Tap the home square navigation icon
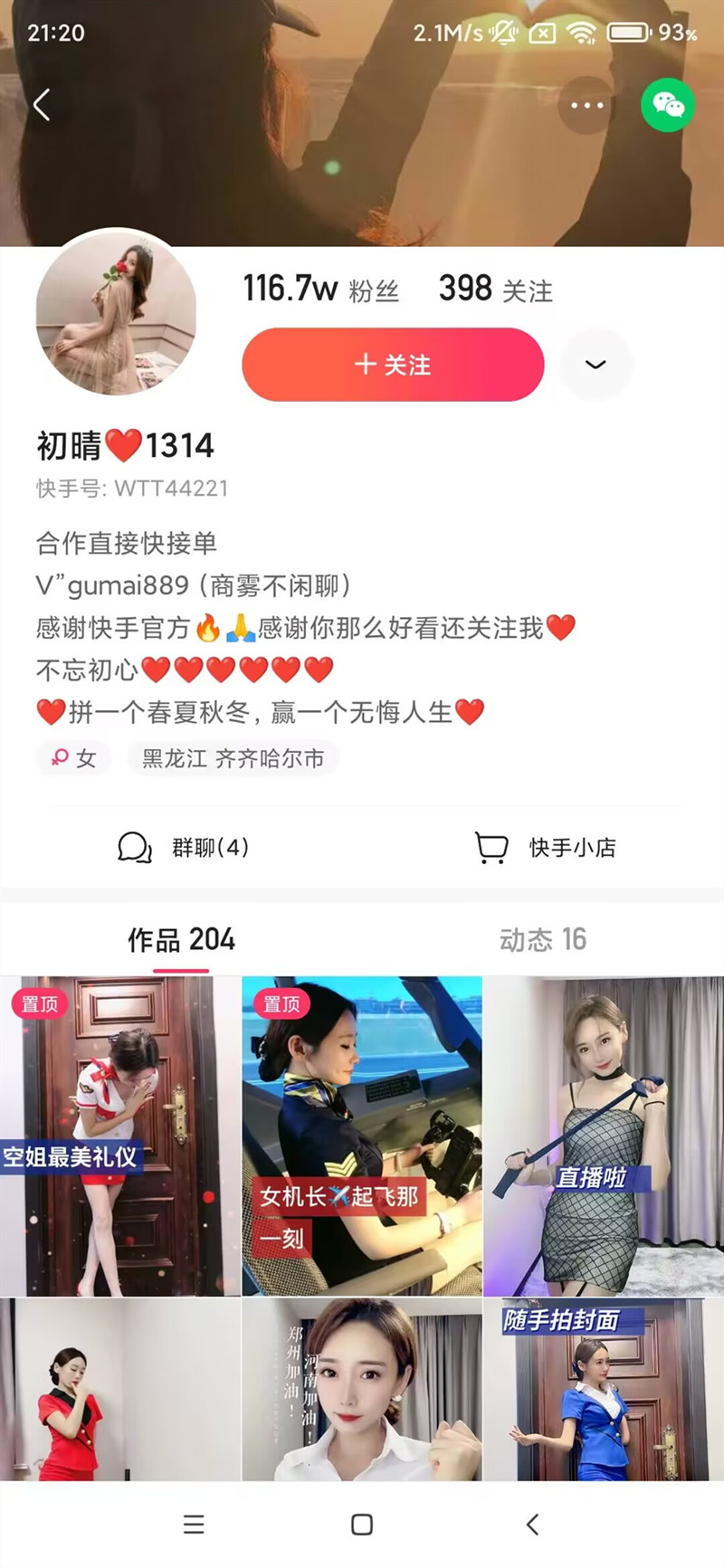This screenshot has height=1568, width=724. pos(362,1525)
